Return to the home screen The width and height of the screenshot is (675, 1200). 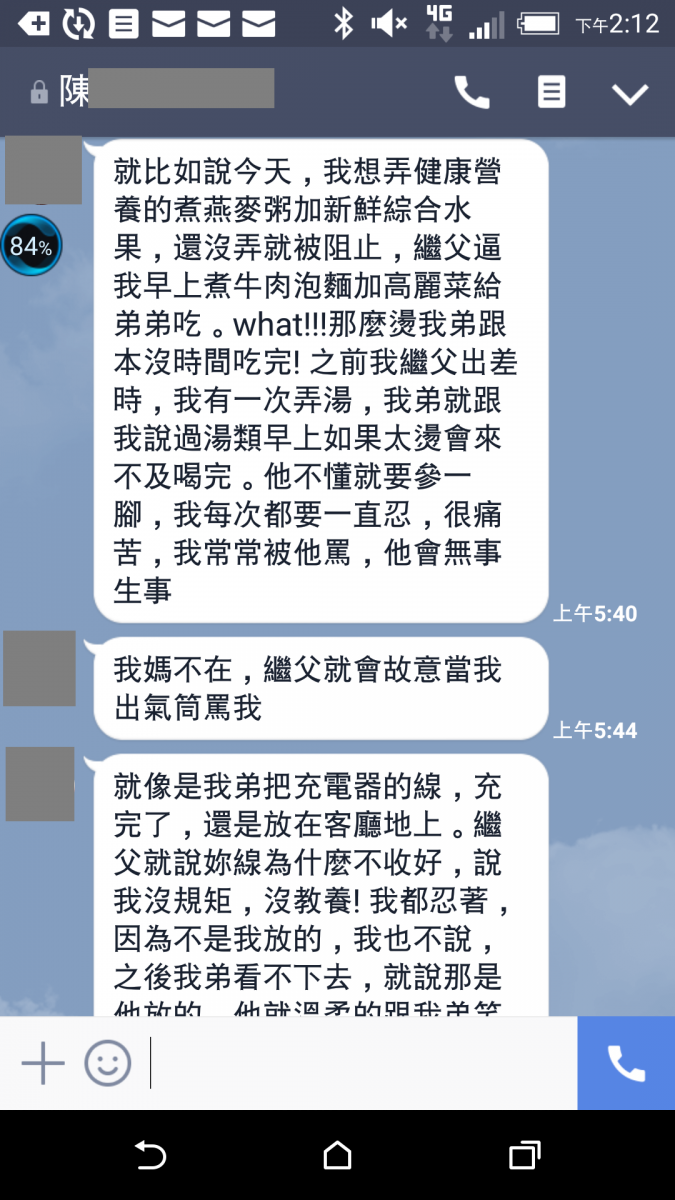338,1156
